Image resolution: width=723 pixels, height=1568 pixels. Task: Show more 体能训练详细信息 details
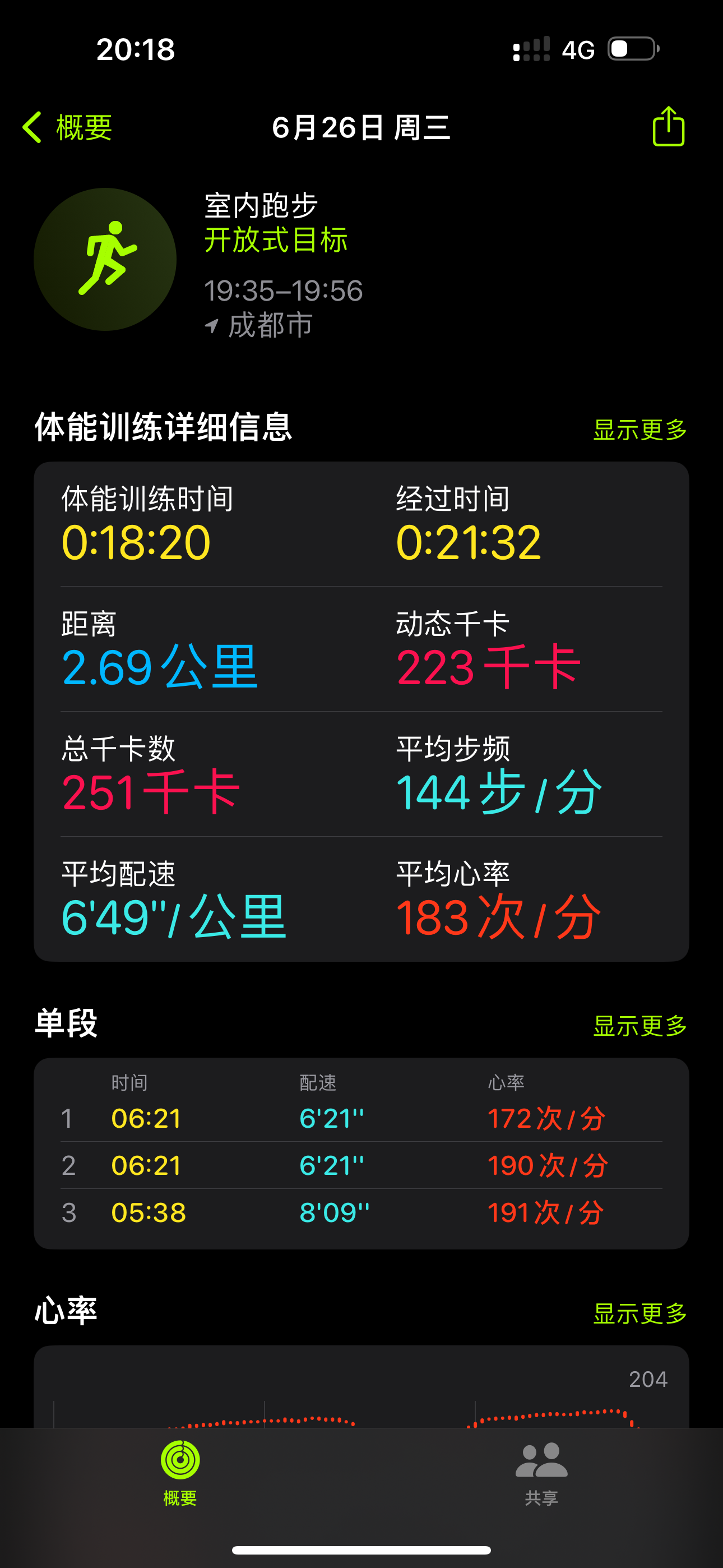pos(639,429)
